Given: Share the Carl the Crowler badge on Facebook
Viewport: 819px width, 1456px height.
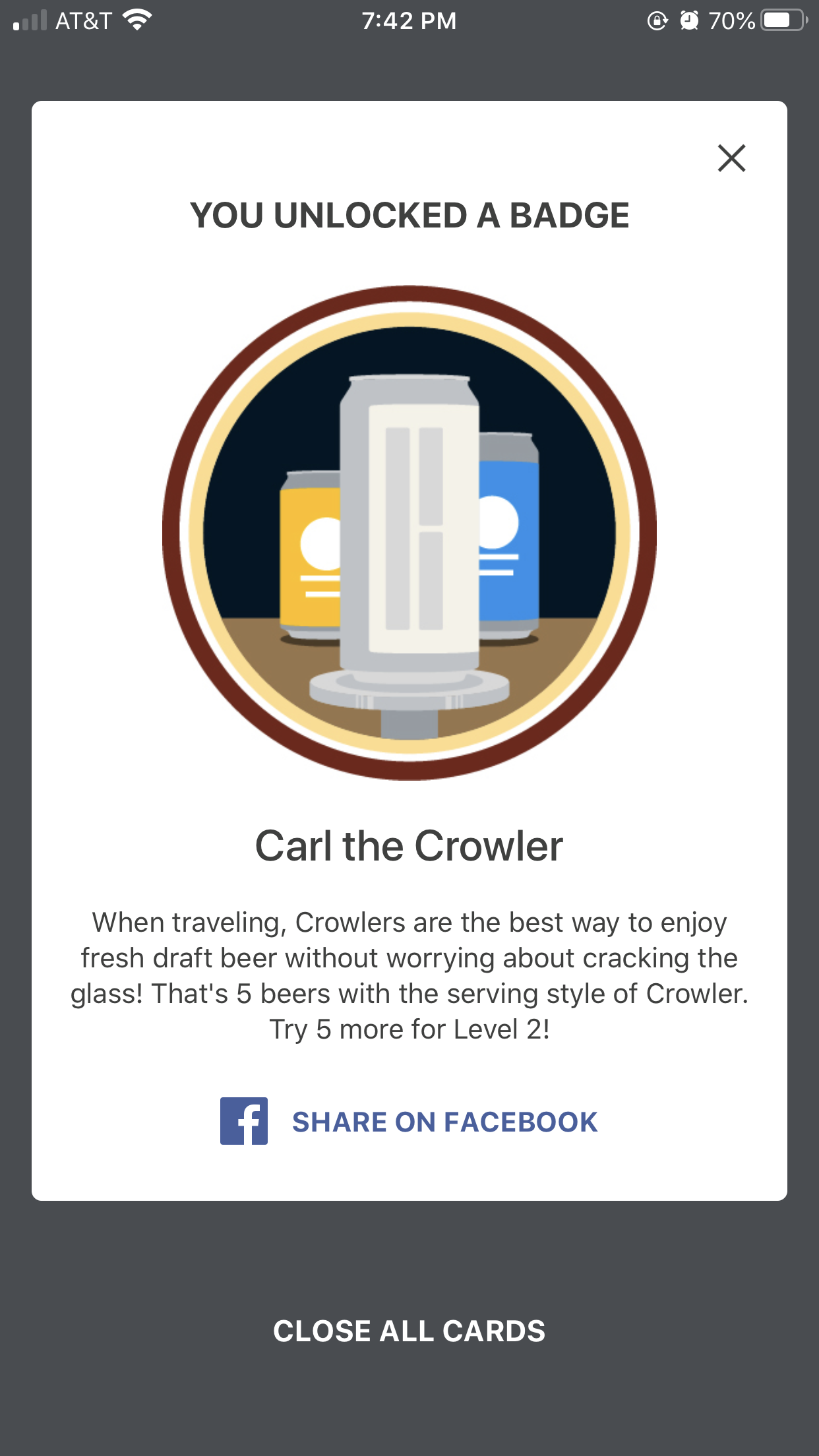Looking at the screenshot, I should click(409, 1121).
